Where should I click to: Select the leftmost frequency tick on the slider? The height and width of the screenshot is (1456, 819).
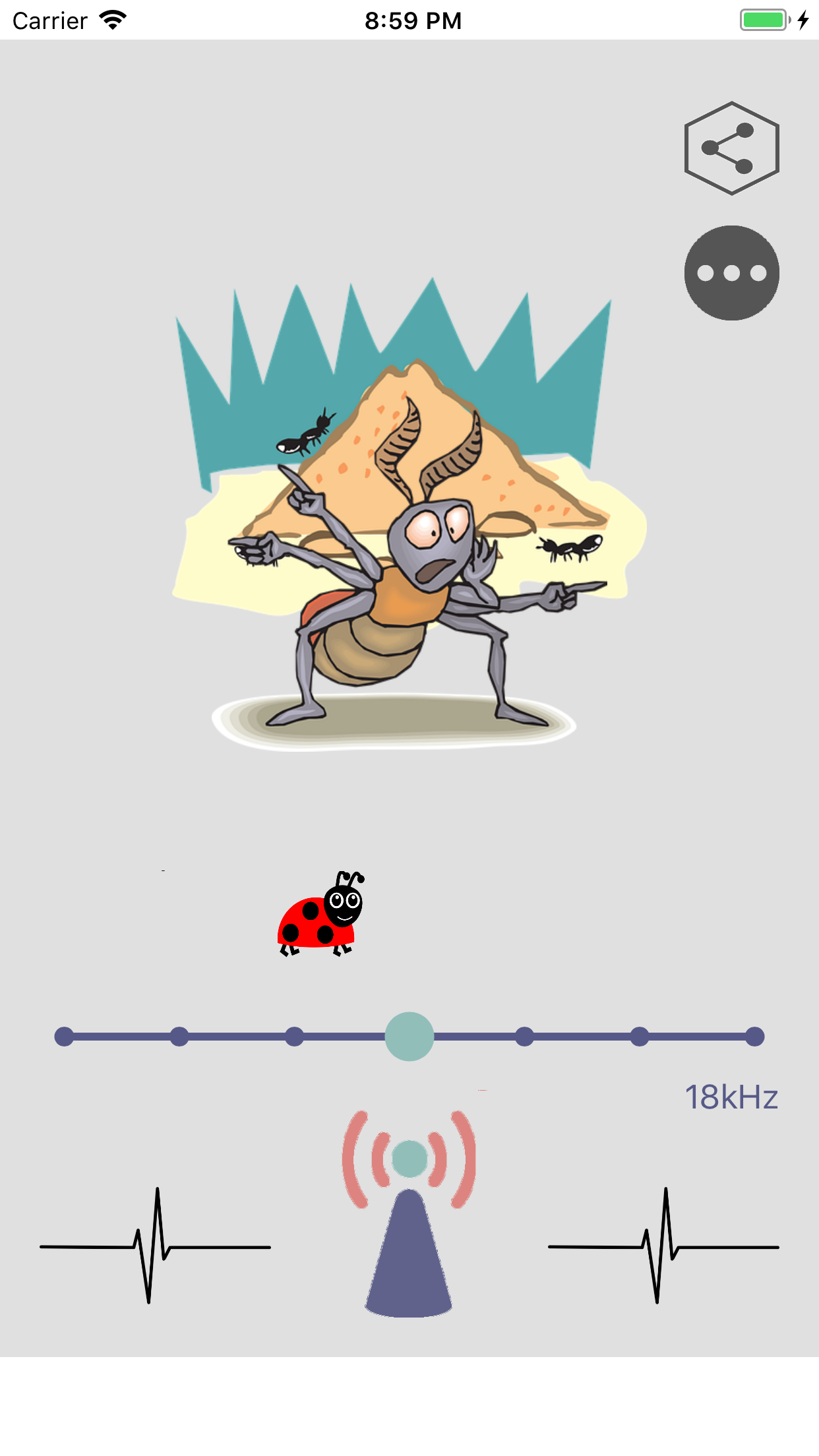63,1036
